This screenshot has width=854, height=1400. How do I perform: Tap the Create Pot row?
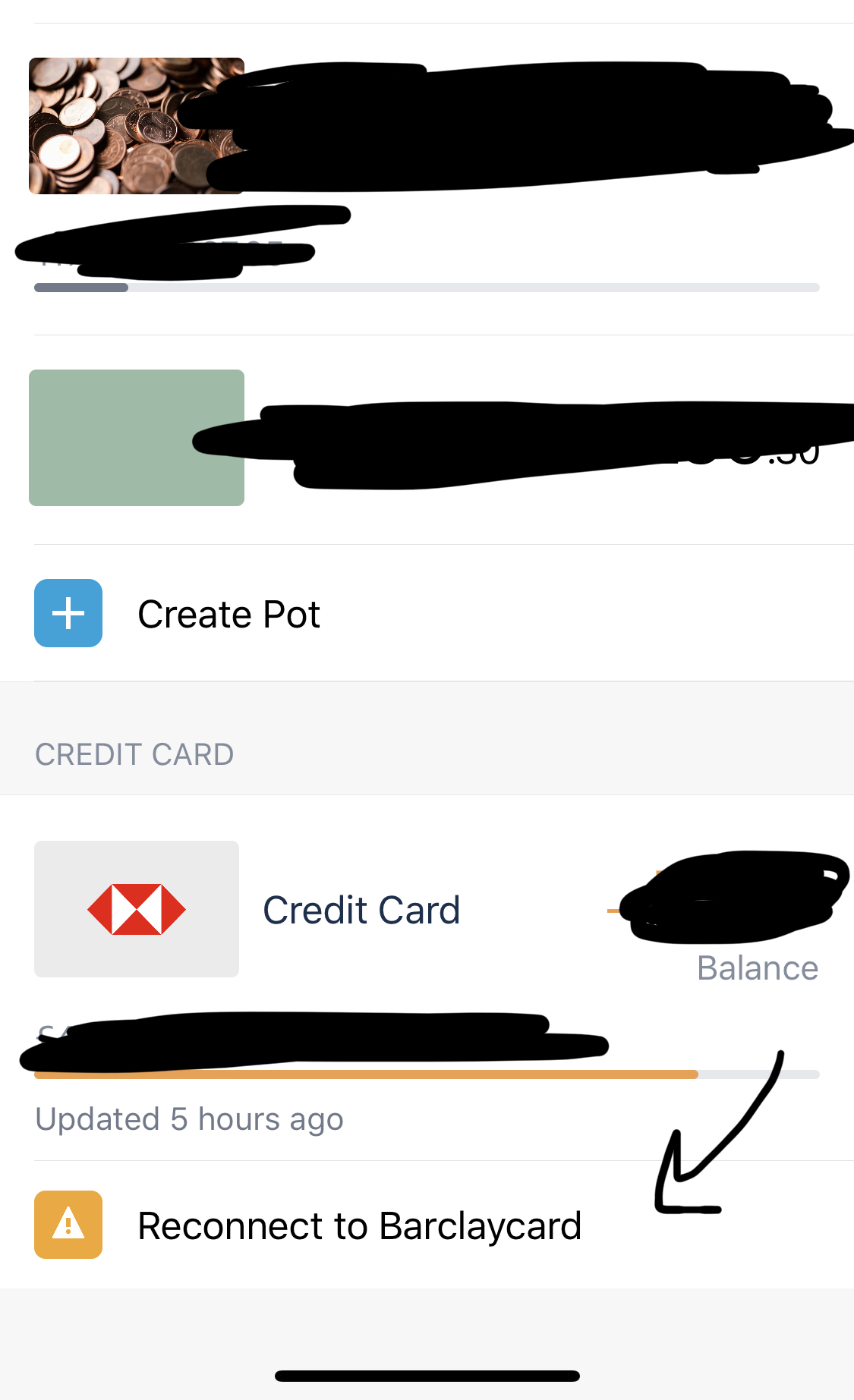pyautogui.click(x=228, y=614)
